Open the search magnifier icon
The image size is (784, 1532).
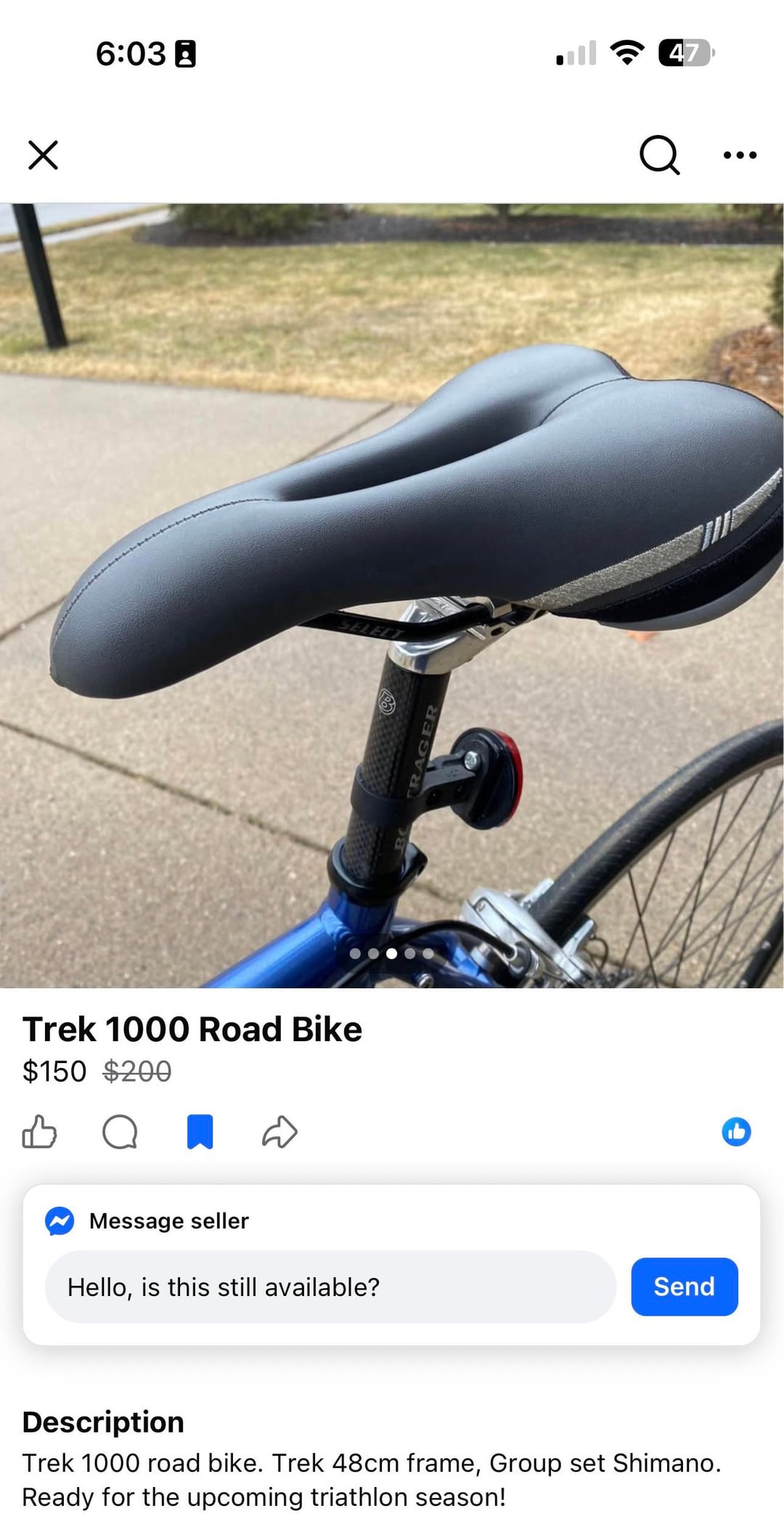click(659, 155)
